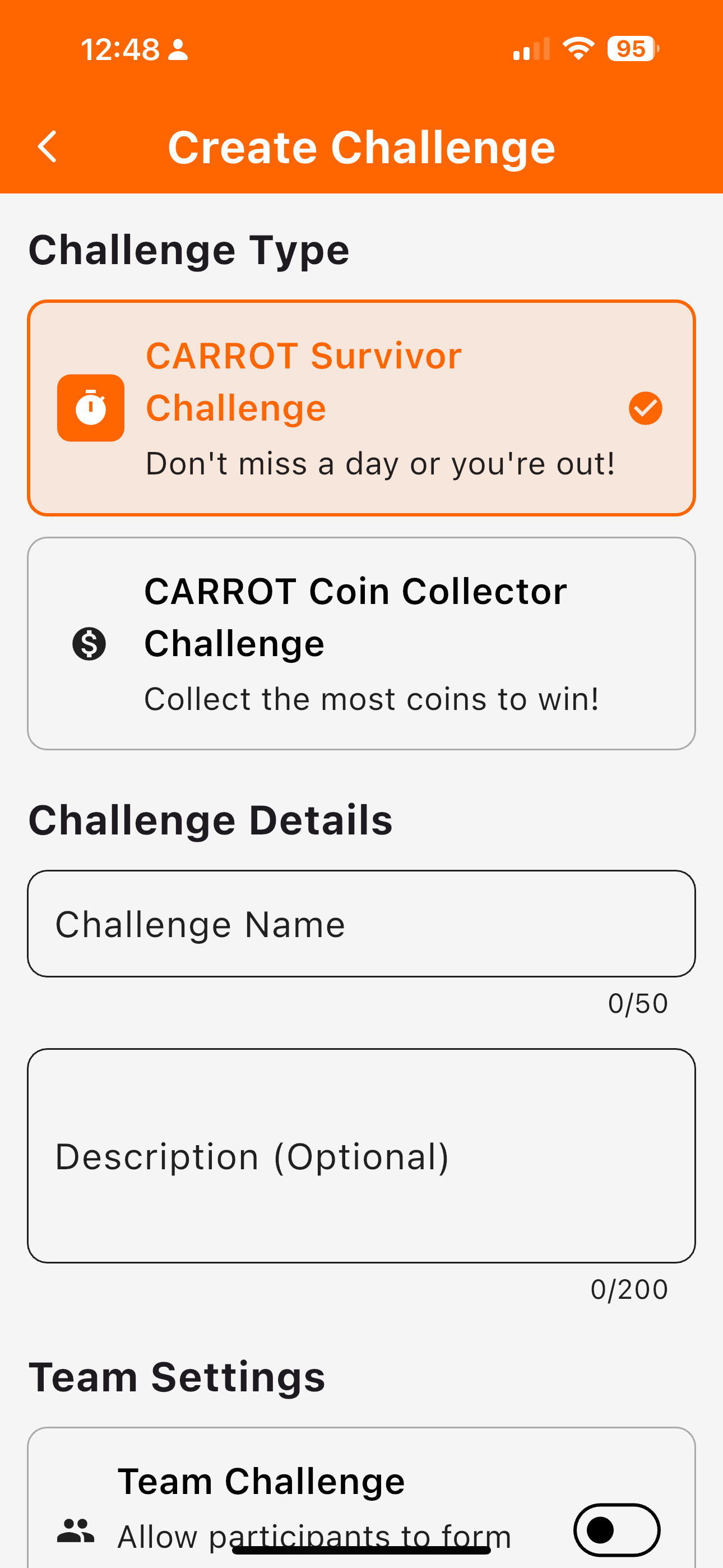Focus the Description (Optional) box
The image size is (723, 1568).
(361, 1155)
